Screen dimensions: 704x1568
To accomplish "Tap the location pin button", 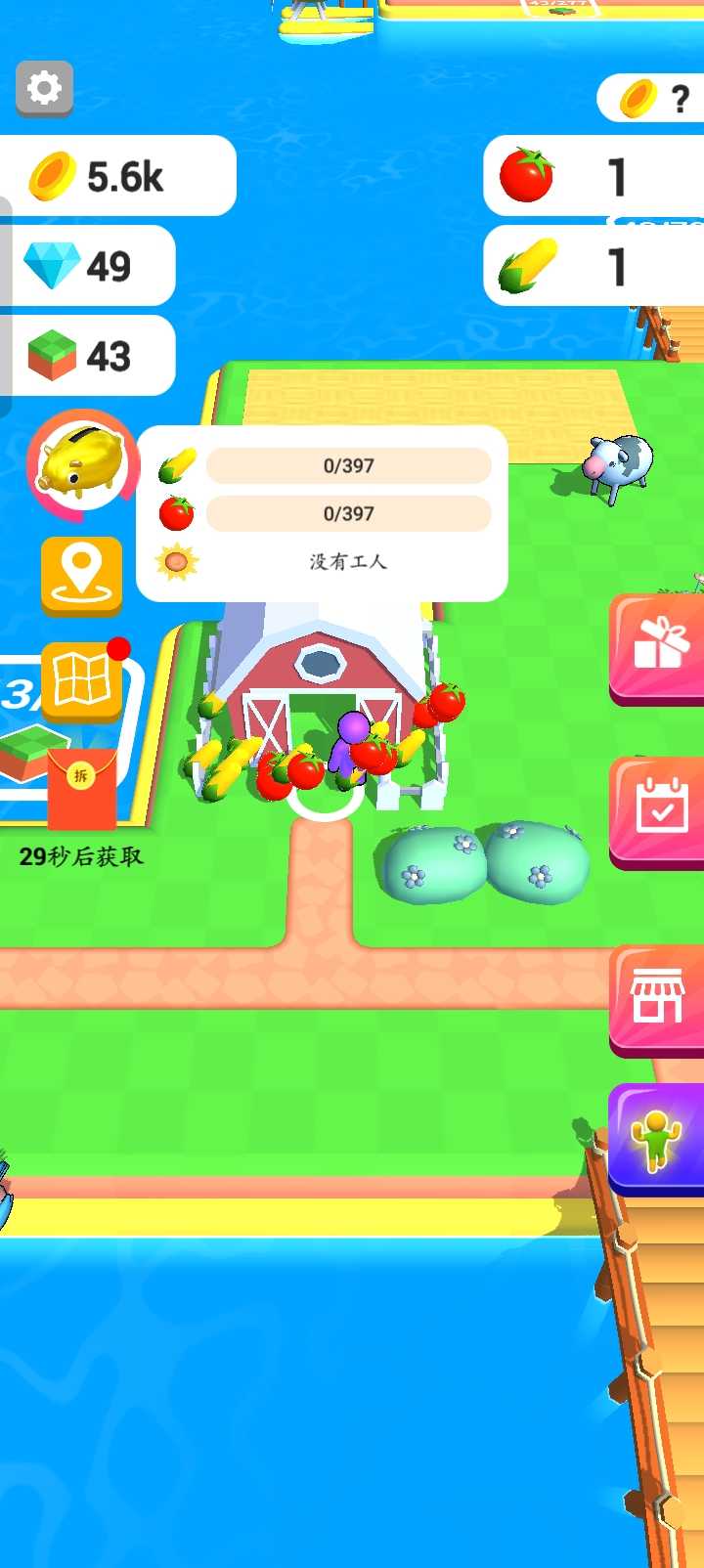I will [82, 575].
